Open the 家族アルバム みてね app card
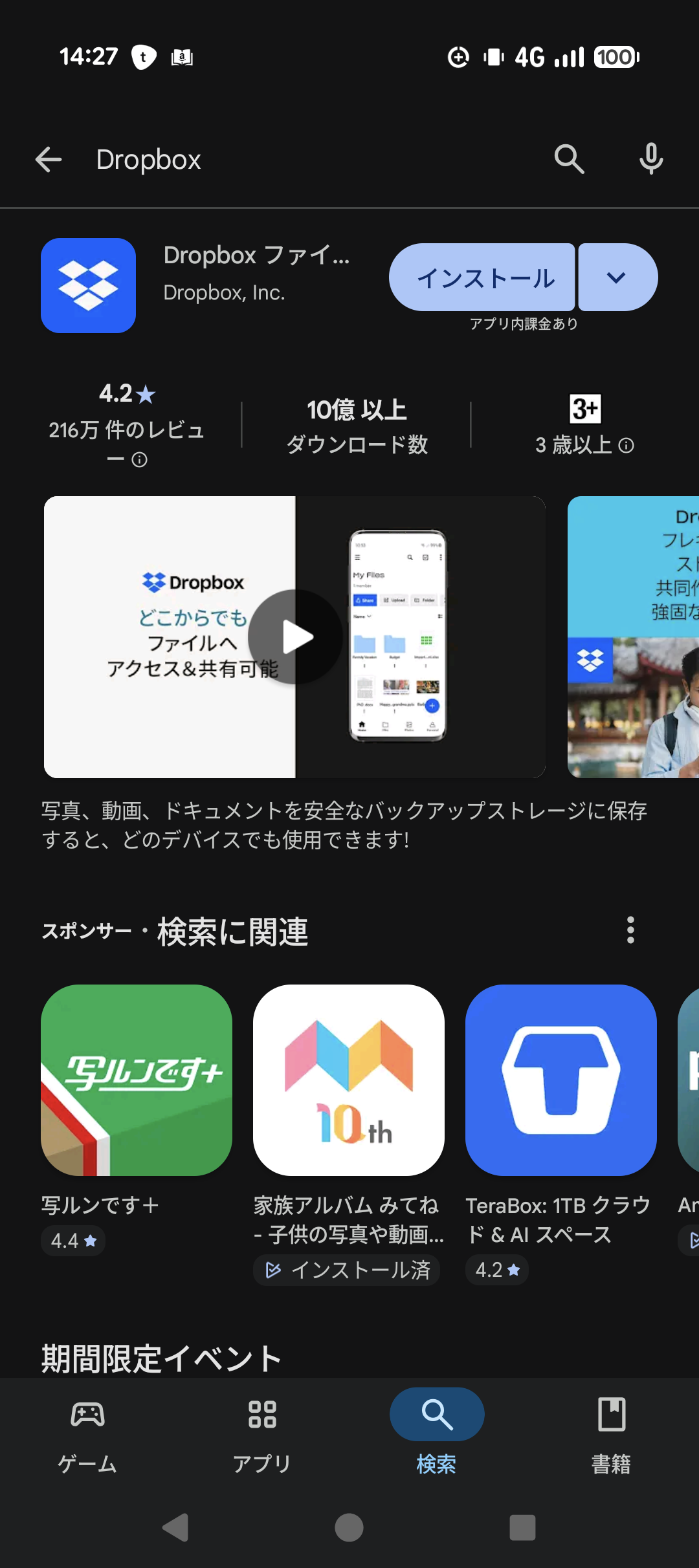Viewport: 699px width, 1568px height. click(349, 1080)
